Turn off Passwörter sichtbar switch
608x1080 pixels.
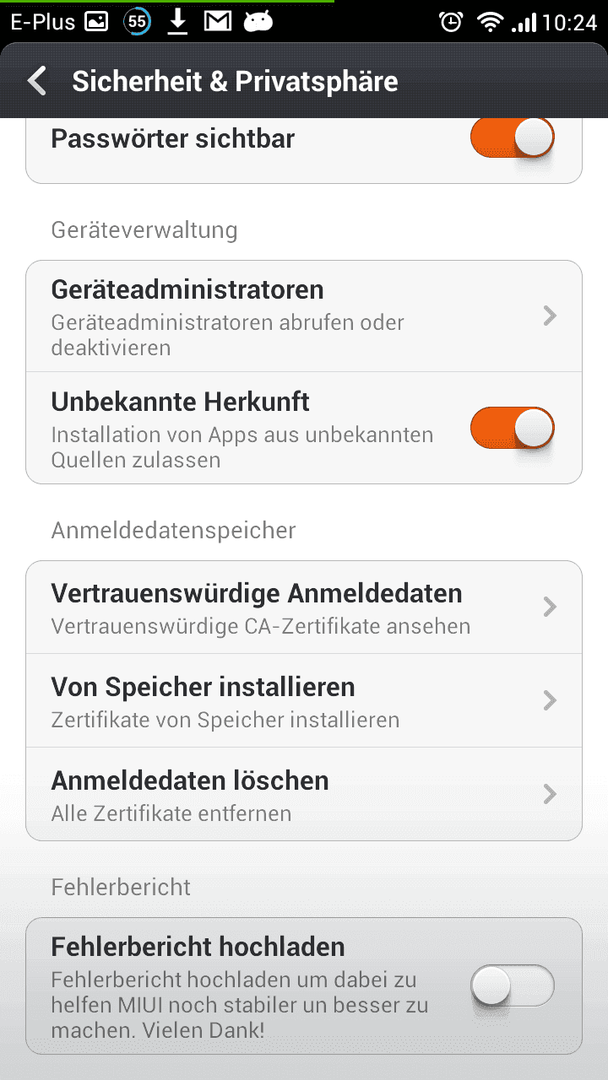(x=512, y=138)
